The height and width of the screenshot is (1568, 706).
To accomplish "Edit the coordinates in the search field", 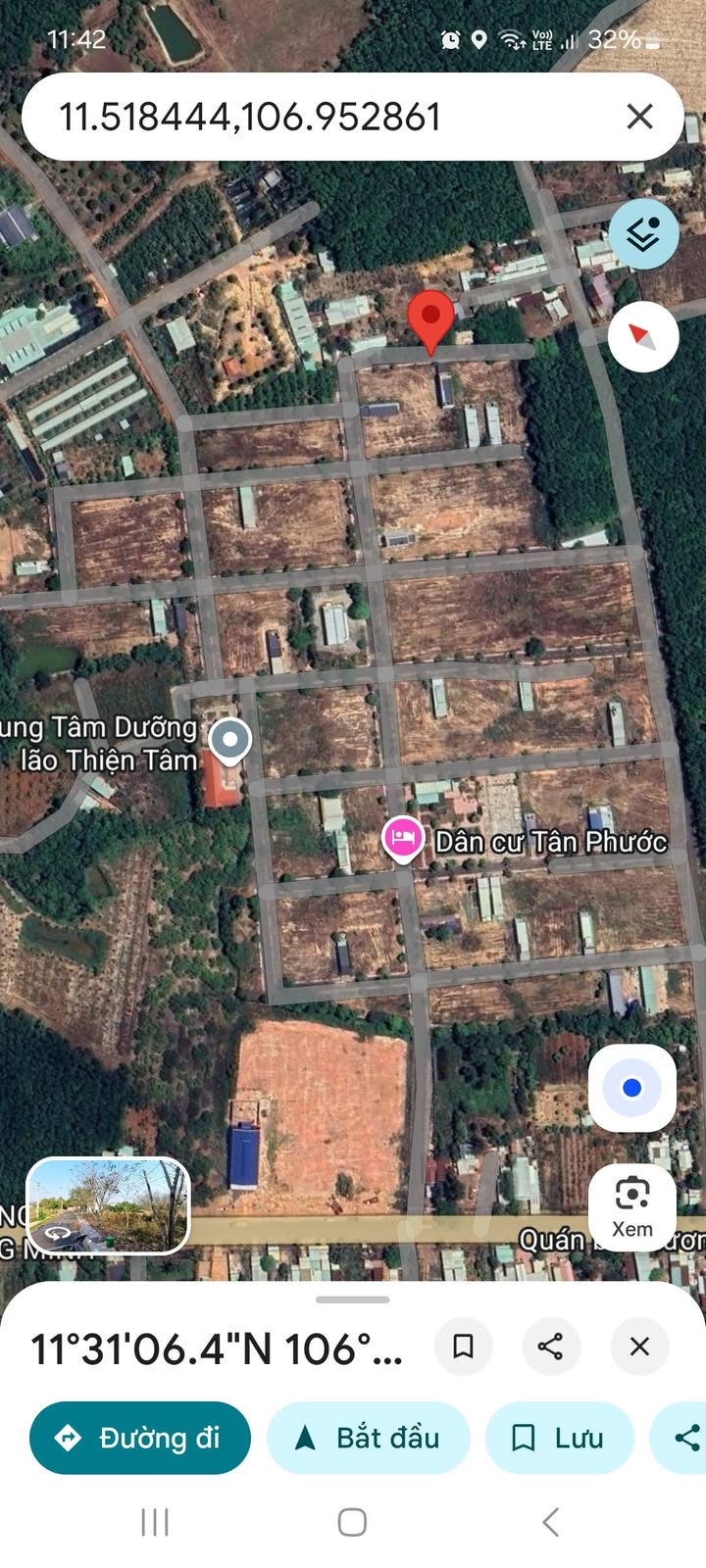I will [294, 117].
